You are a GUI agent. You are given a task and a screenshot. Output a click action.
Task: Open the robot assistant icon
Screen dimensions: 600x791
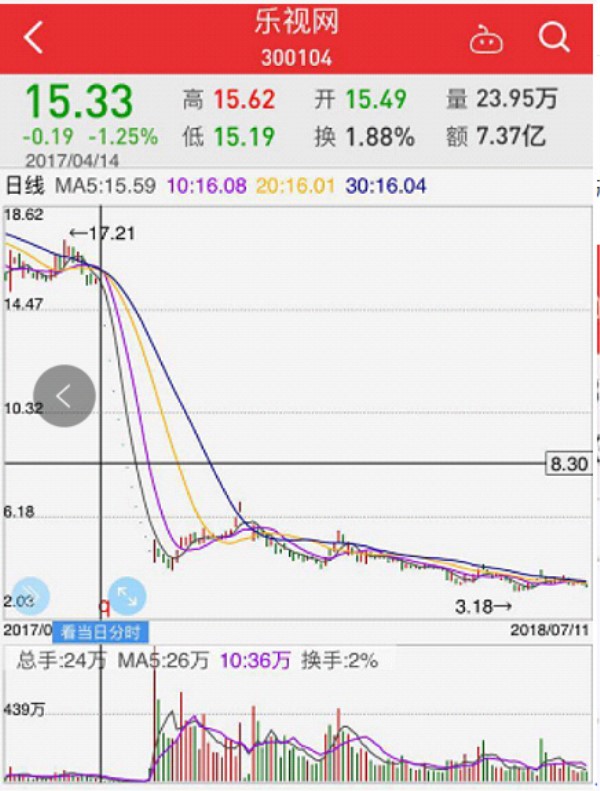(486, 40)
